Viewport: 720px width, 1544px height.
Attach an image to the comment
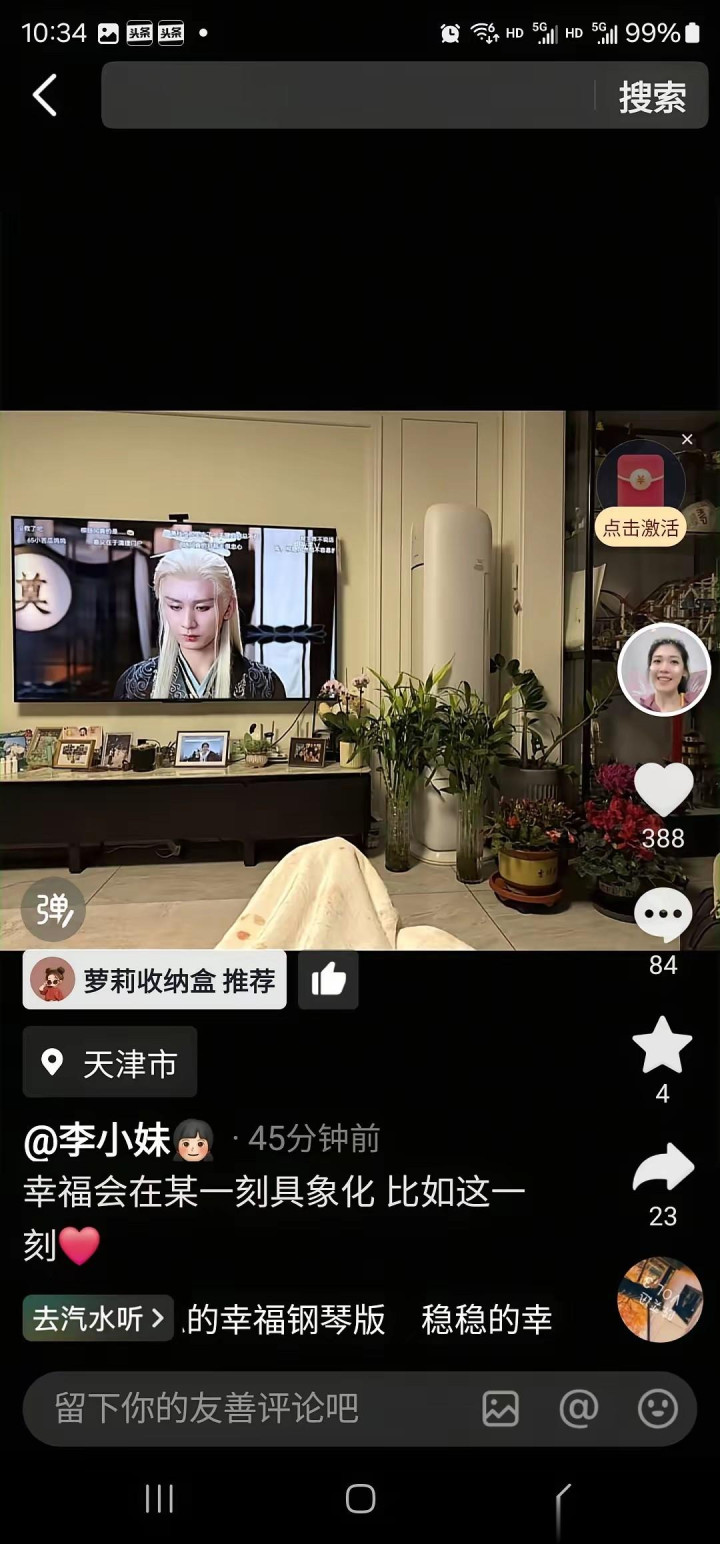pyautogui.click(x=500, y=1408)
